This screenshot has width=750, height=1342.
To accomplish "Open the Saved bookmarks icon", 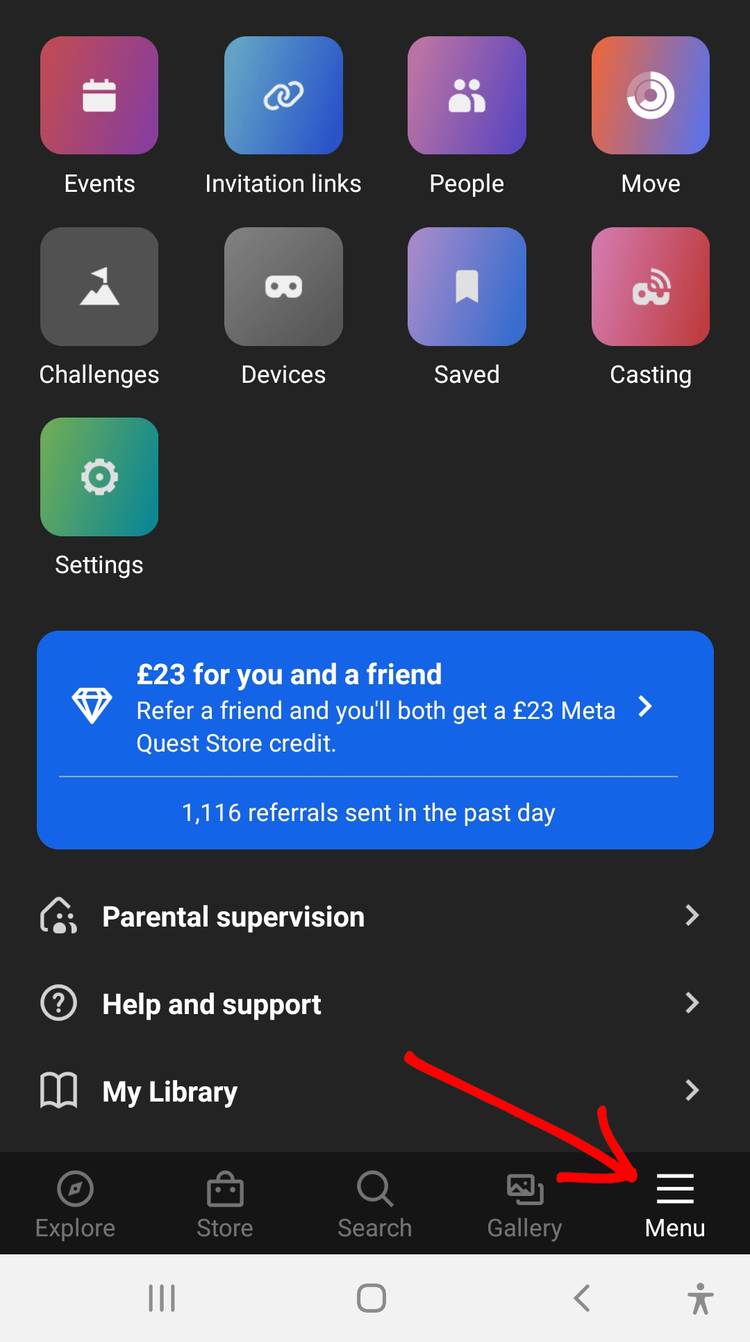I will click(x=467, y=286).
